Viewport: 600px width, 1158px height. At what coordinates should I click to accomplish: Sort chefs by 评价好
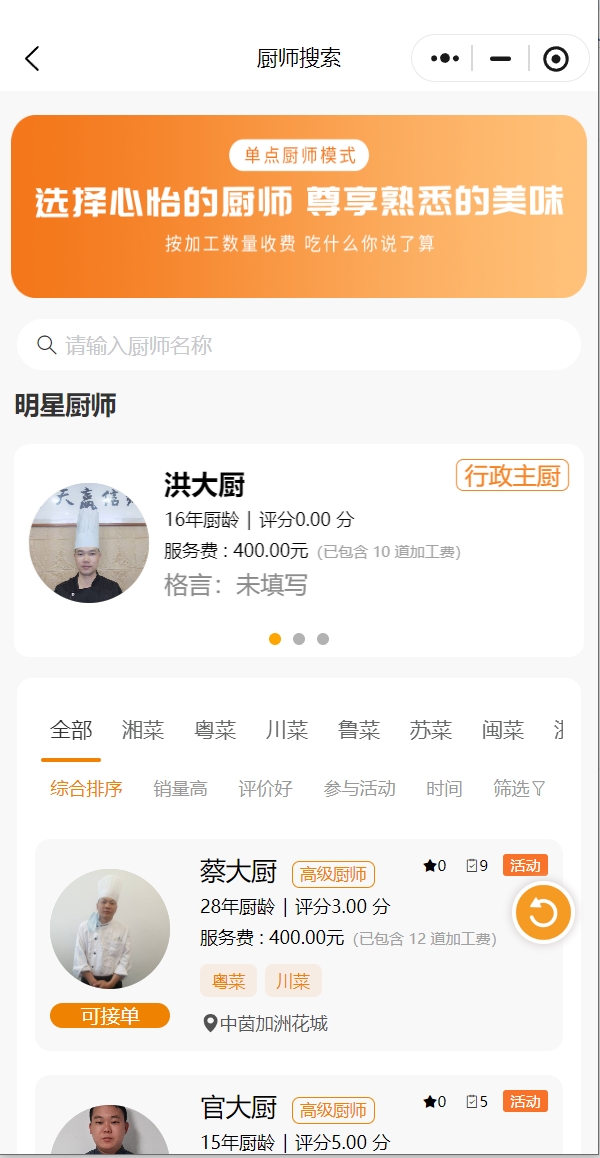(266, 789)
